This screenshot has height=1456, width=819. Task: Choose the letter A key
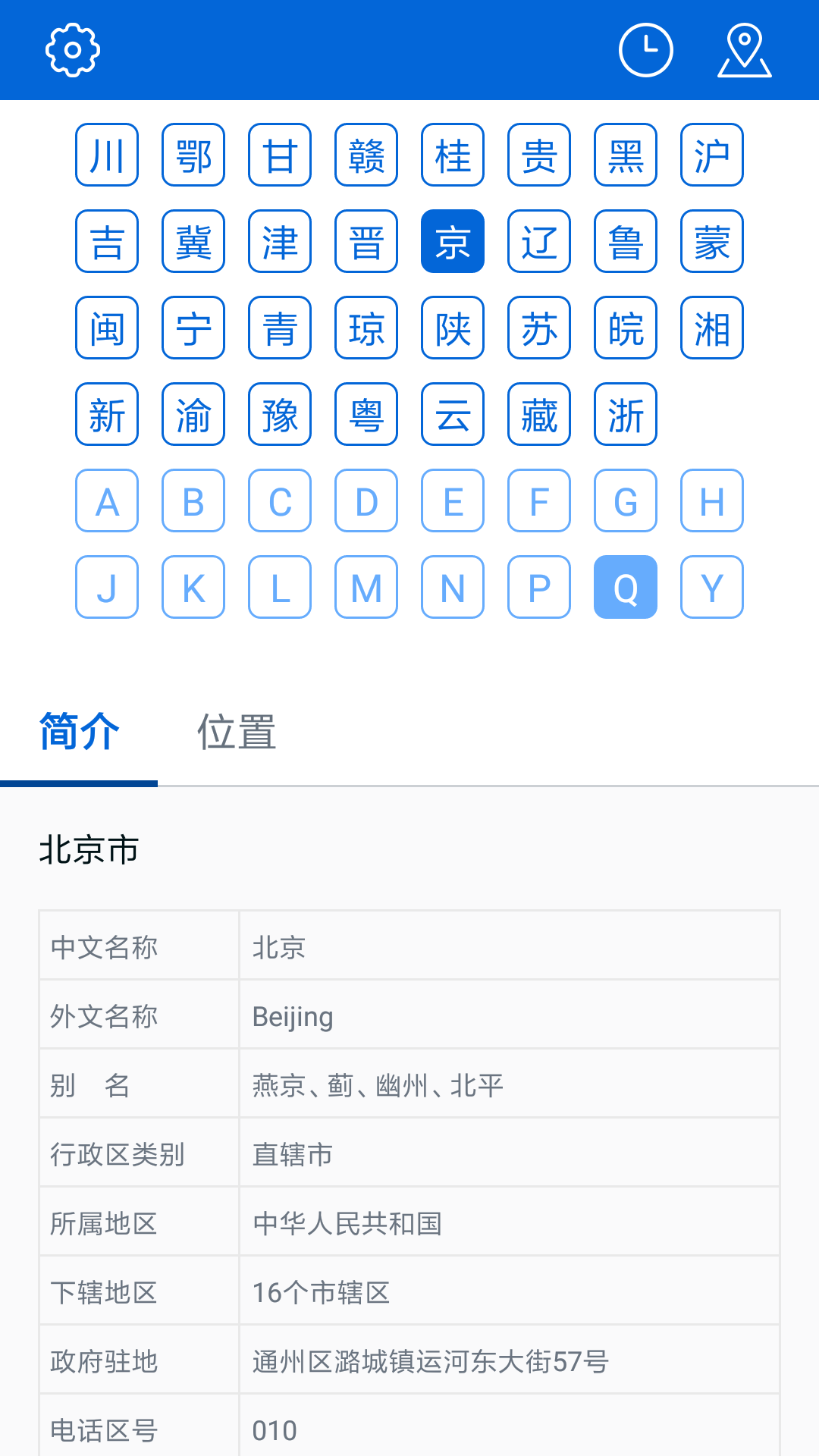click(x=107, y=500)
